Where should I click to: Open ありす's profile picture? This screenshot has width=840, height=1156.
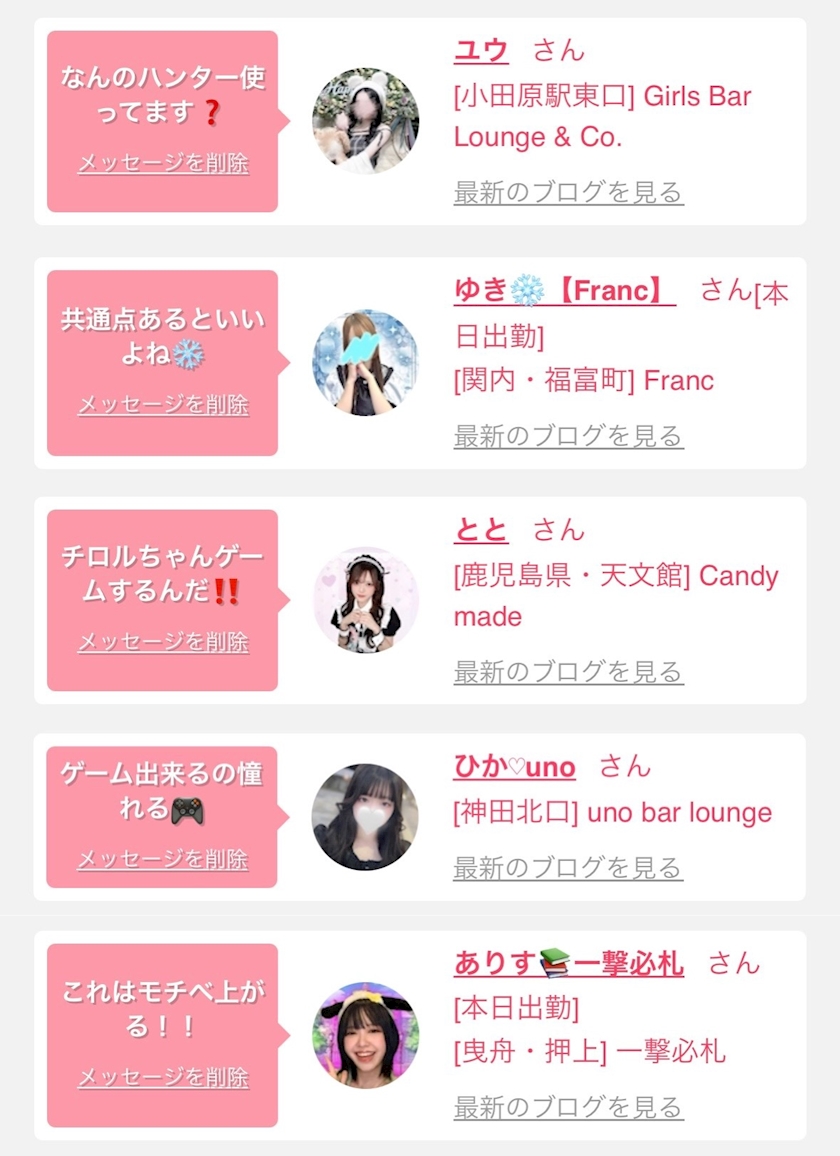(365, 1034)
